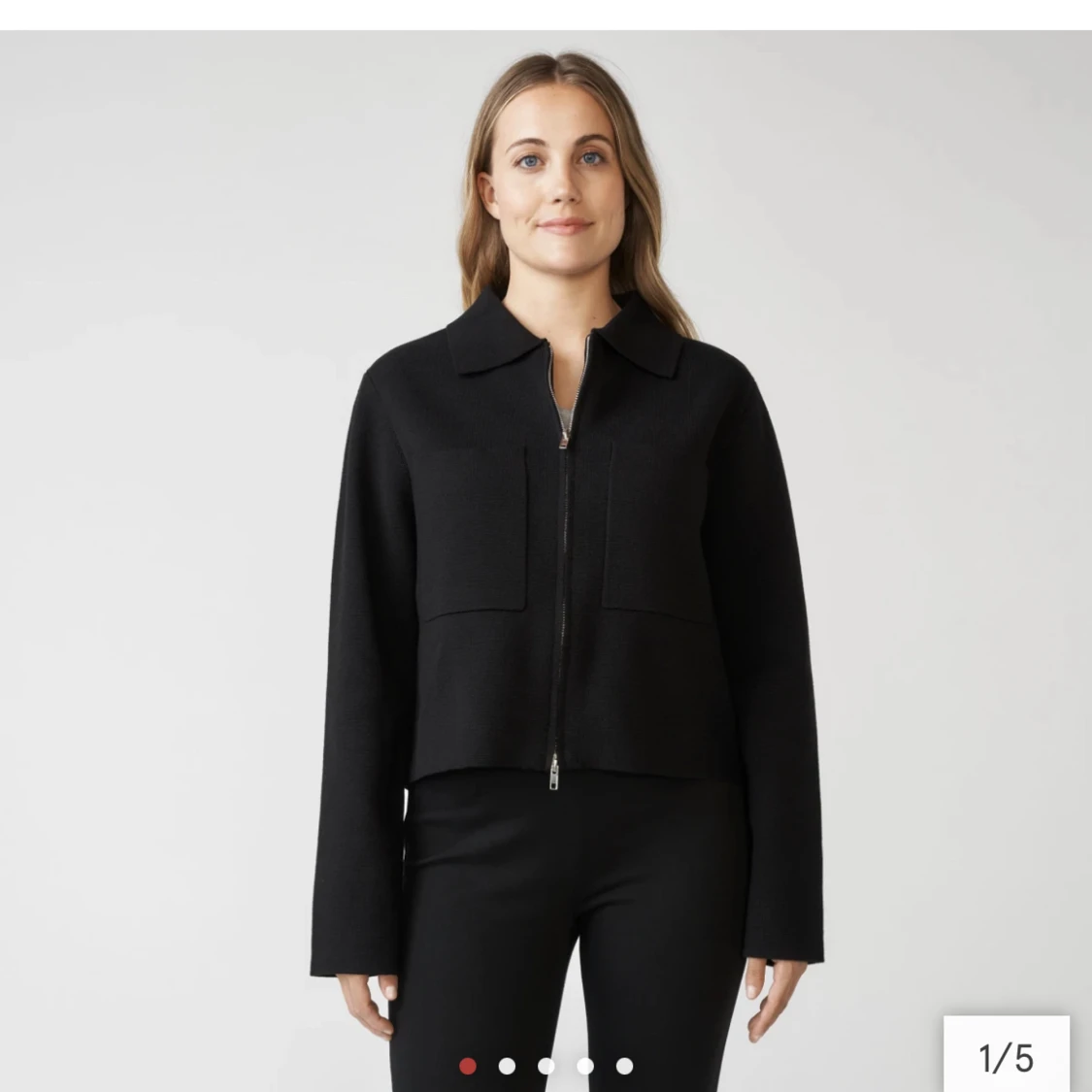The height and width of the screenshot is (1092, 1092).
Task: Go to the fourth image indicator dot
Action: pyautogui.click(x=585, y=1066)
